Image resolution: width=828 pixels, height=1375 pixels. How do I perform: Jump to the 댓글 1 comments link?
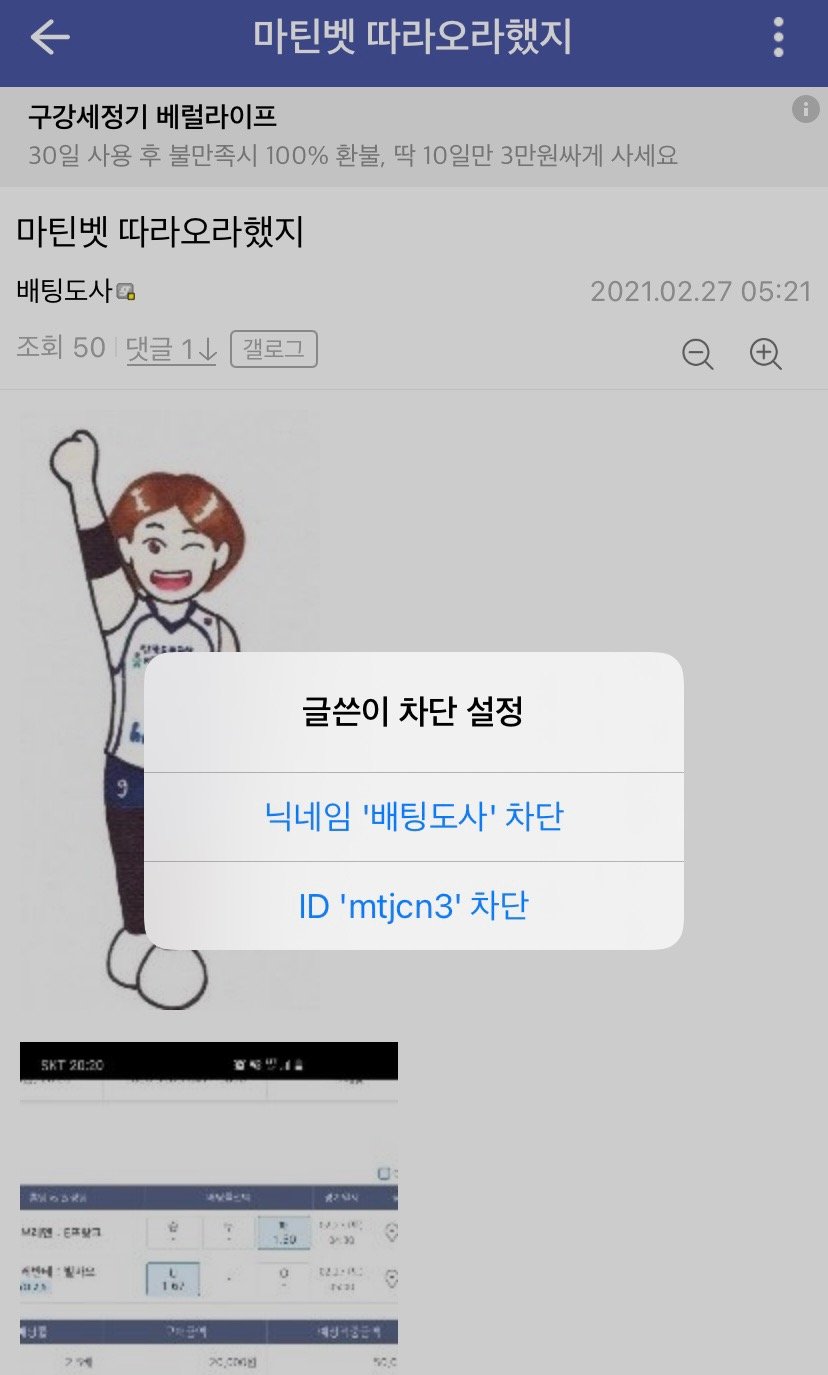pos(171,349)
